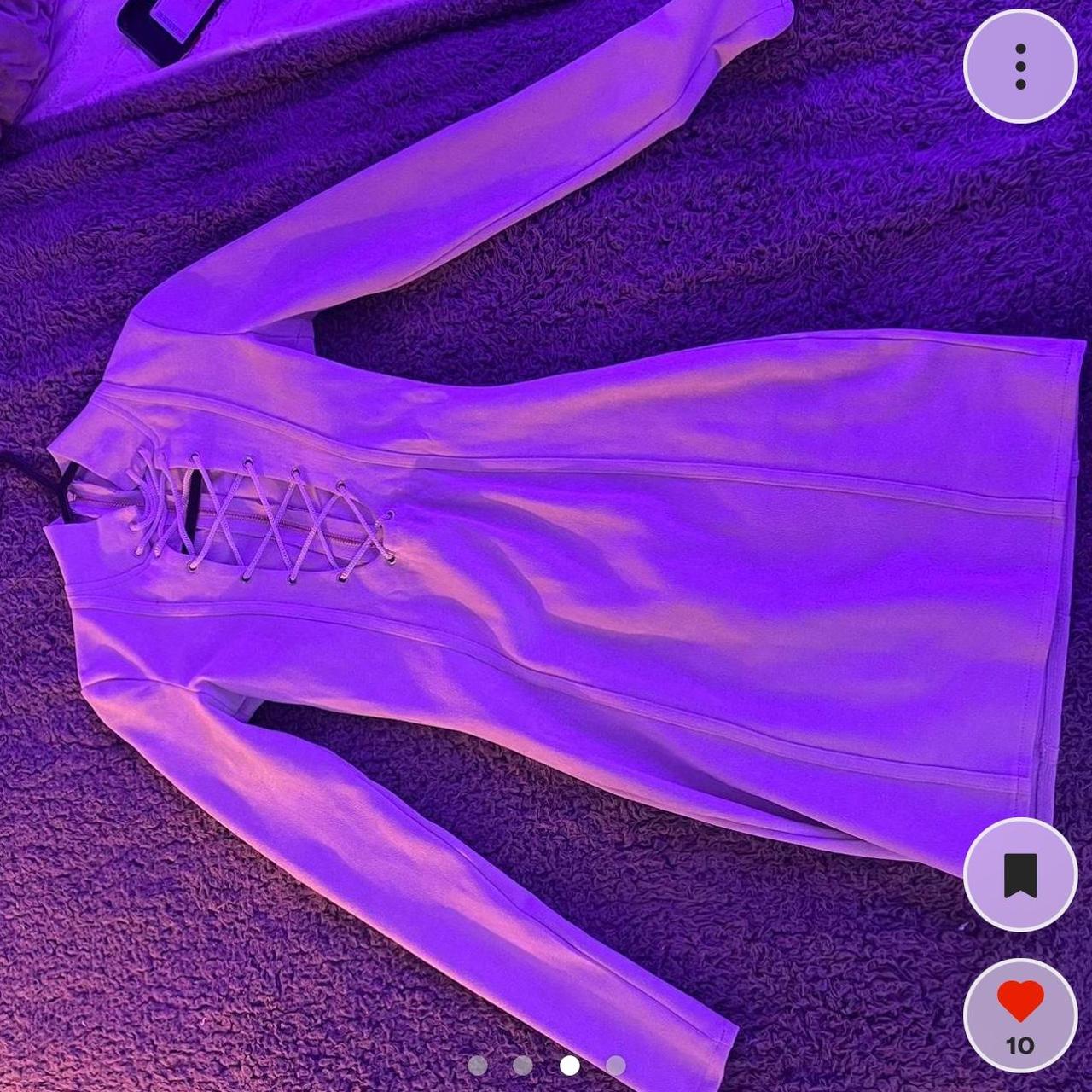Like this listing with the heart button
The height and width of the screenshot is (1092, 1092).
click(1020, 1014)
